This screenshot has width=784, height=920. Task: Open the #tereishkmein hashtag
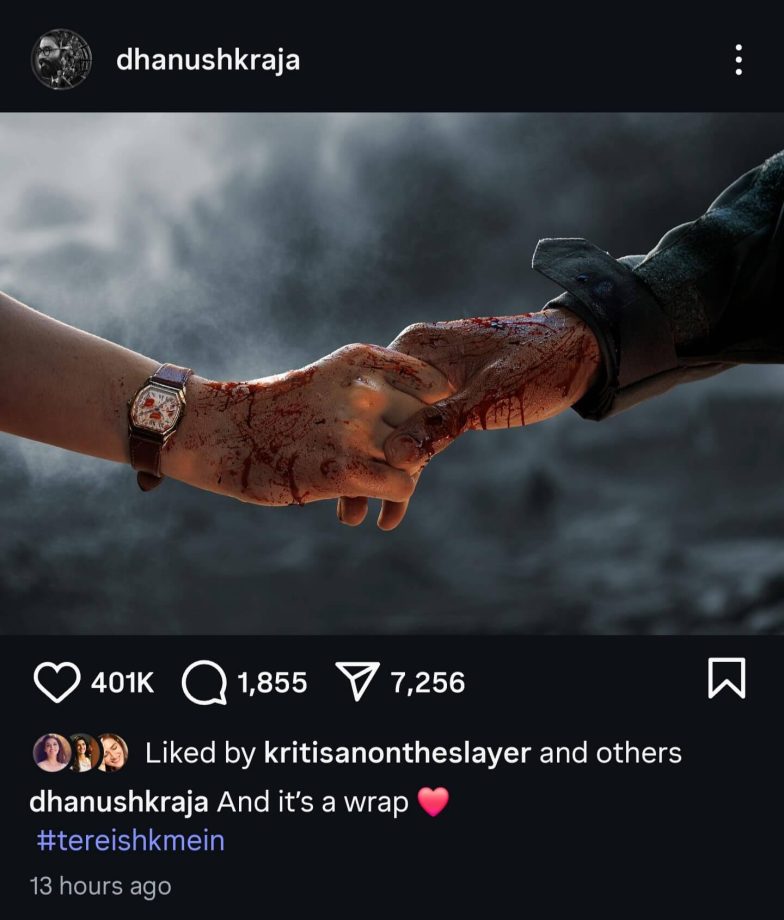coord(130,840)
